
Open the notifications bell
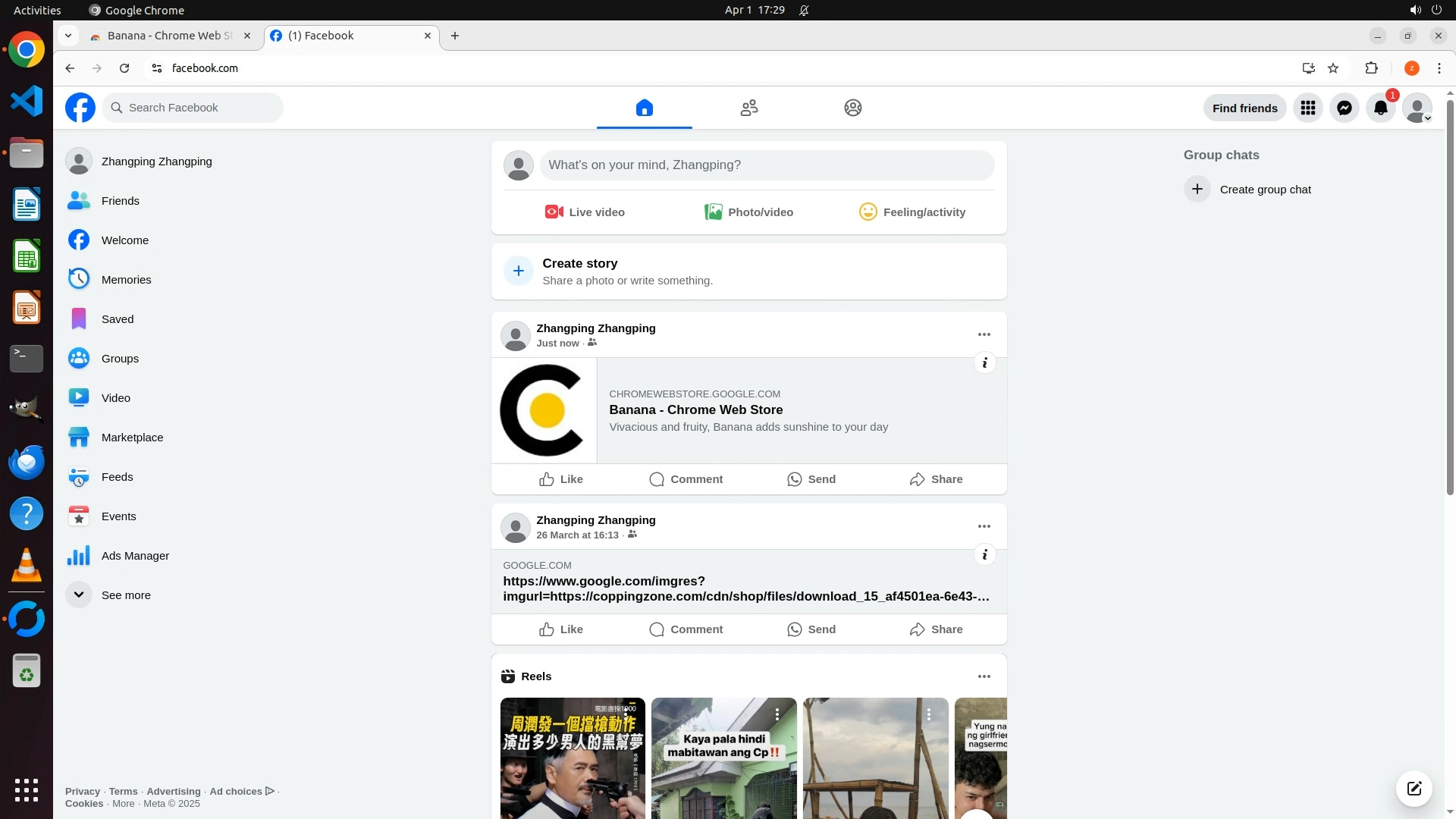point(1381,108)
